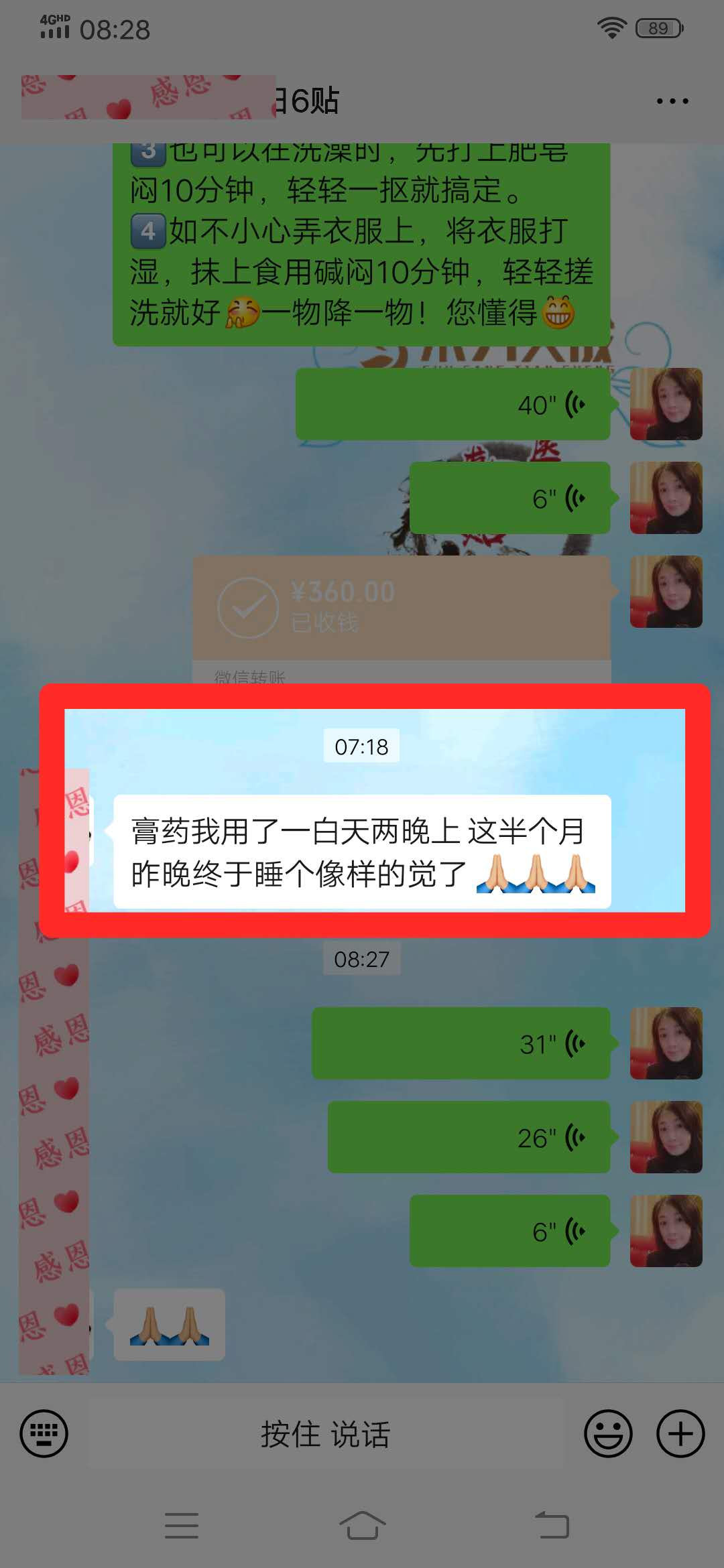Play the 26-second voice message
The height and width of the screenshot is (1568, 724).
[469, 1137]
